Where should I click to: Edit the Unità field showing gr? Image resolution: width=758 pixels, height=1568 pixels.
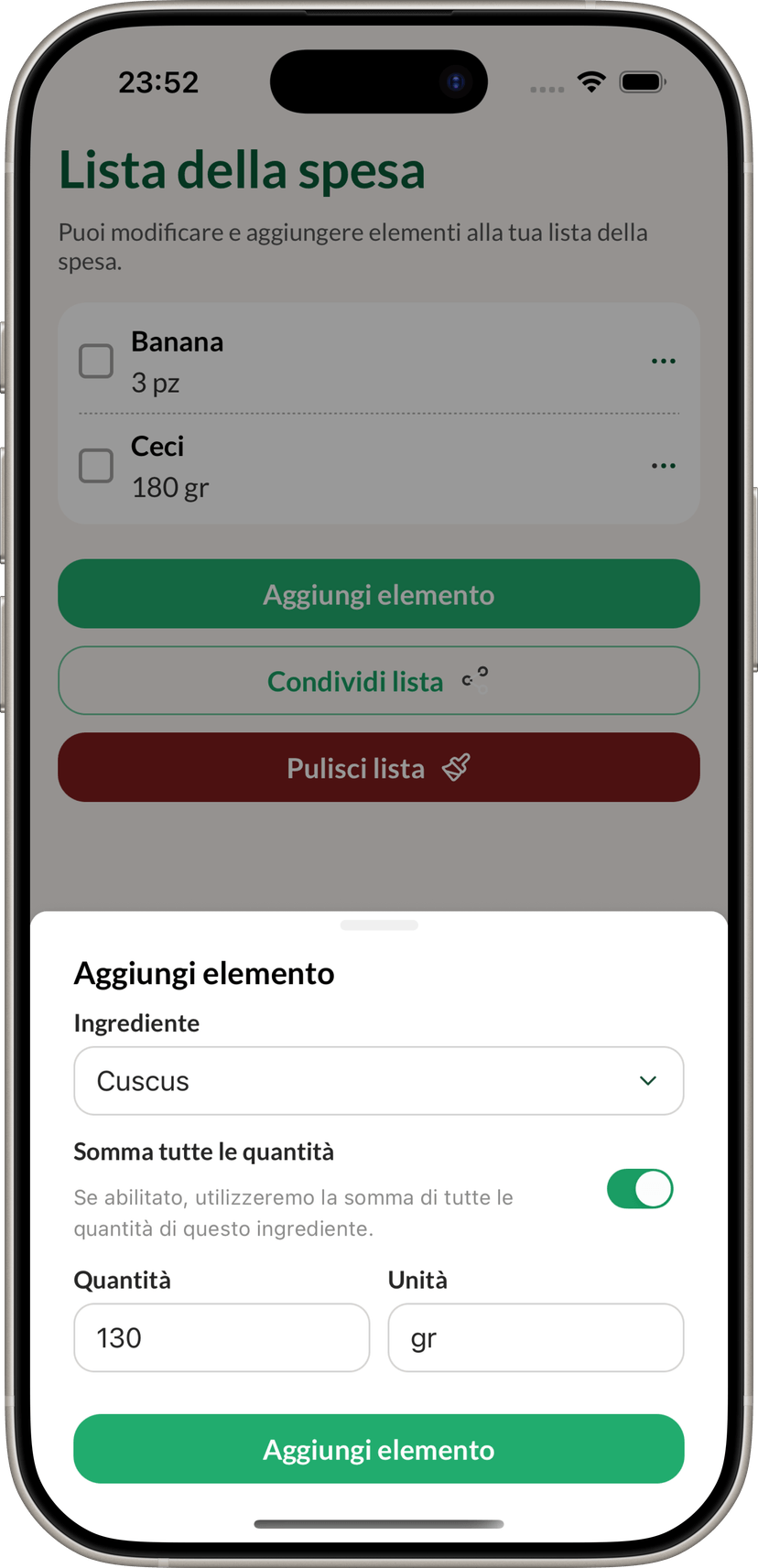[x=536, y=1337]
